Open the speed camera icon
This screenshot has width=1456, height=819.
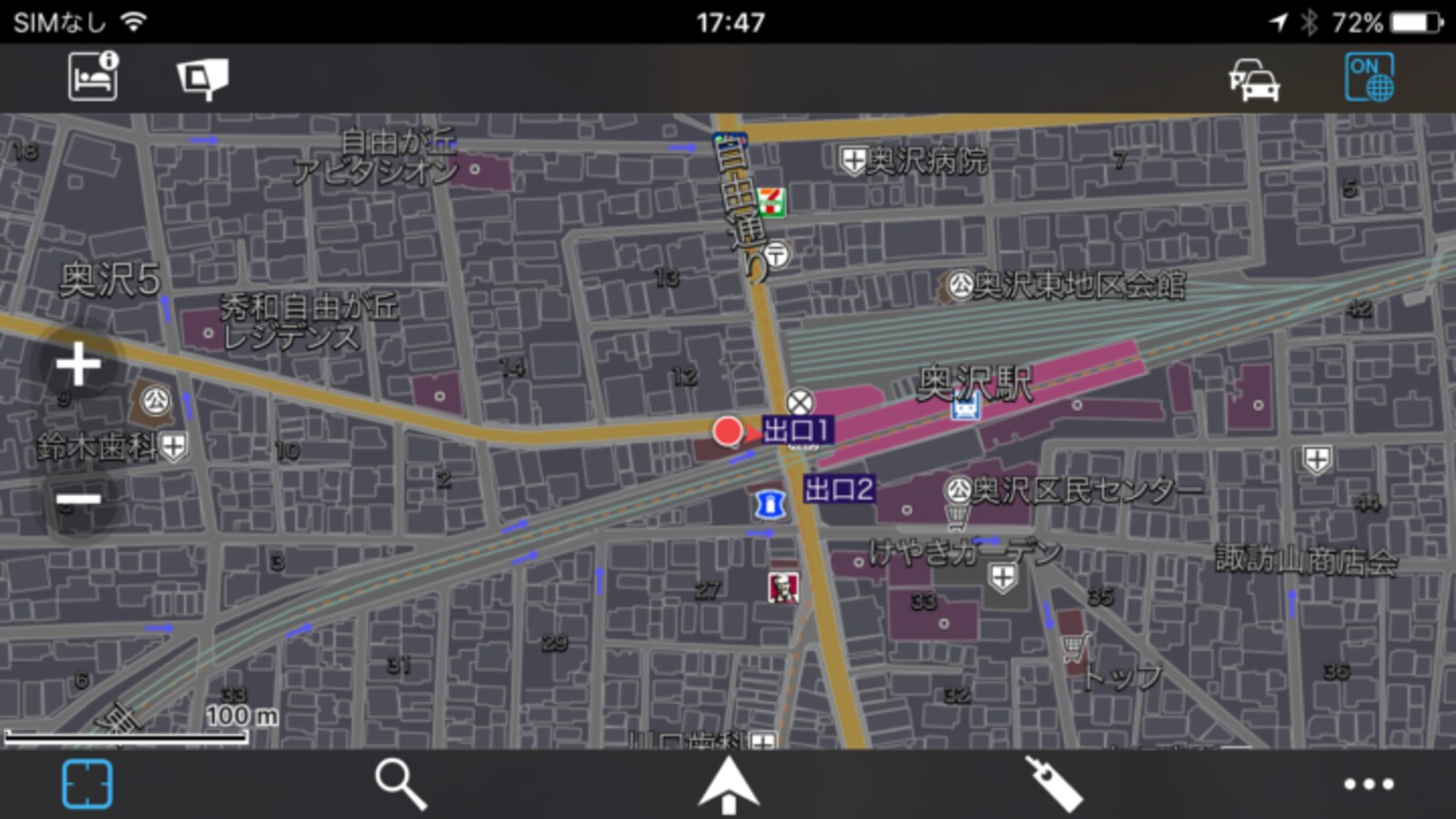point(202,78)
